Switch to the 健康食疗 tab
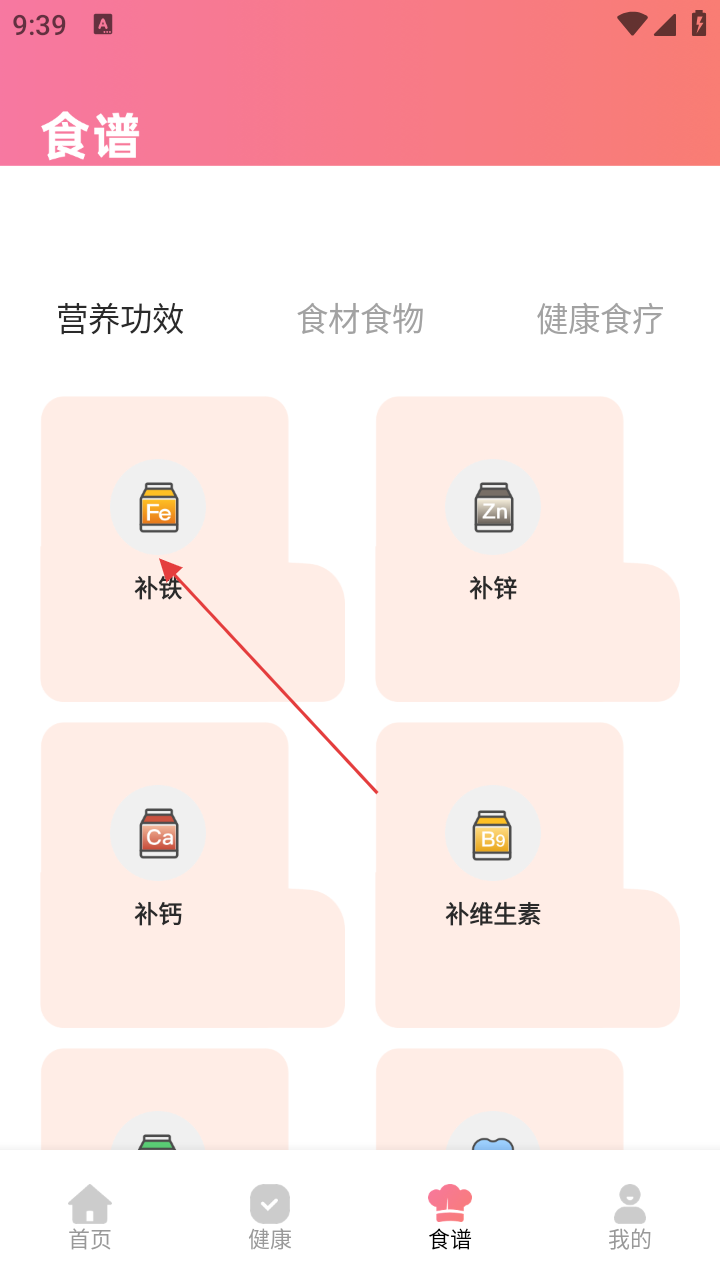This screenshot has height=1280, width=720. click(600, 319)
